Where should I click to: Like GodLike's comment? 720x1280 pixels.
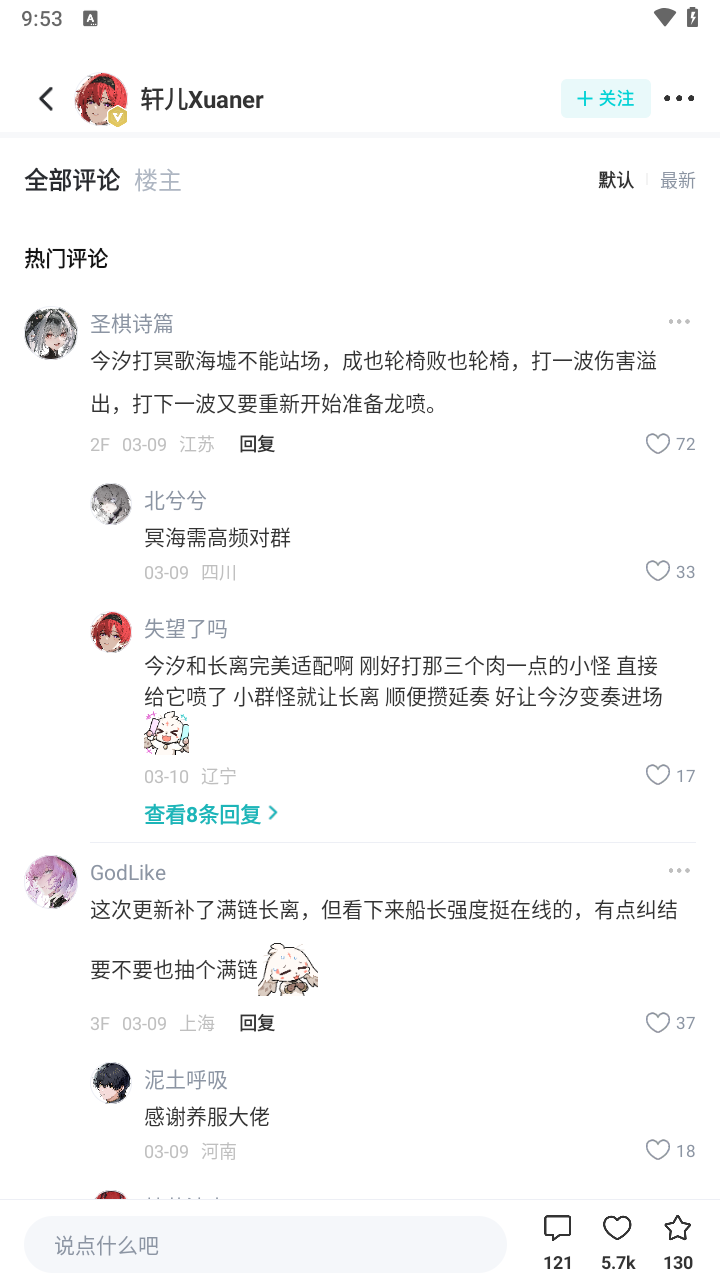coord(658,1022)
